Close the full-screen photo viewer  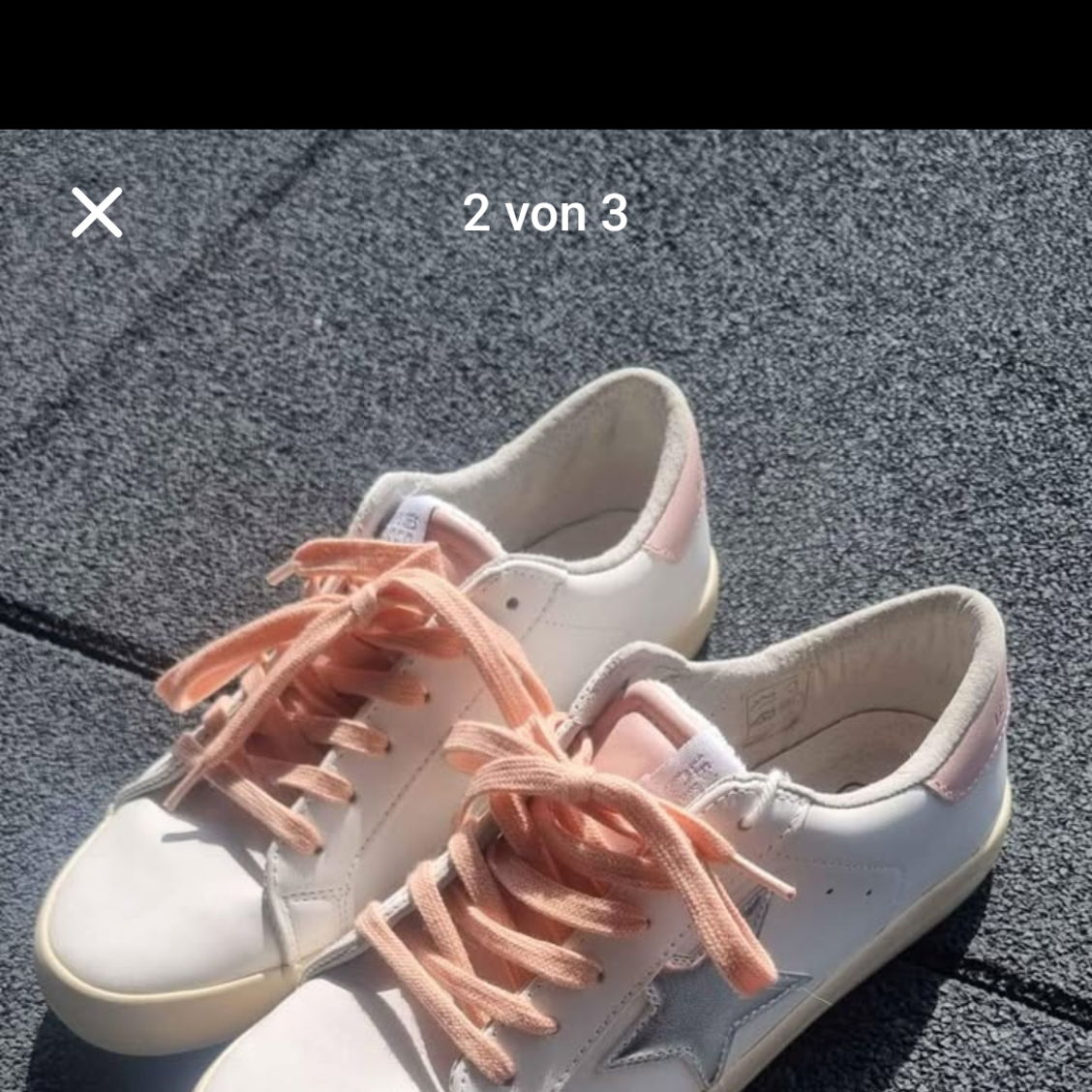[97, 213]
